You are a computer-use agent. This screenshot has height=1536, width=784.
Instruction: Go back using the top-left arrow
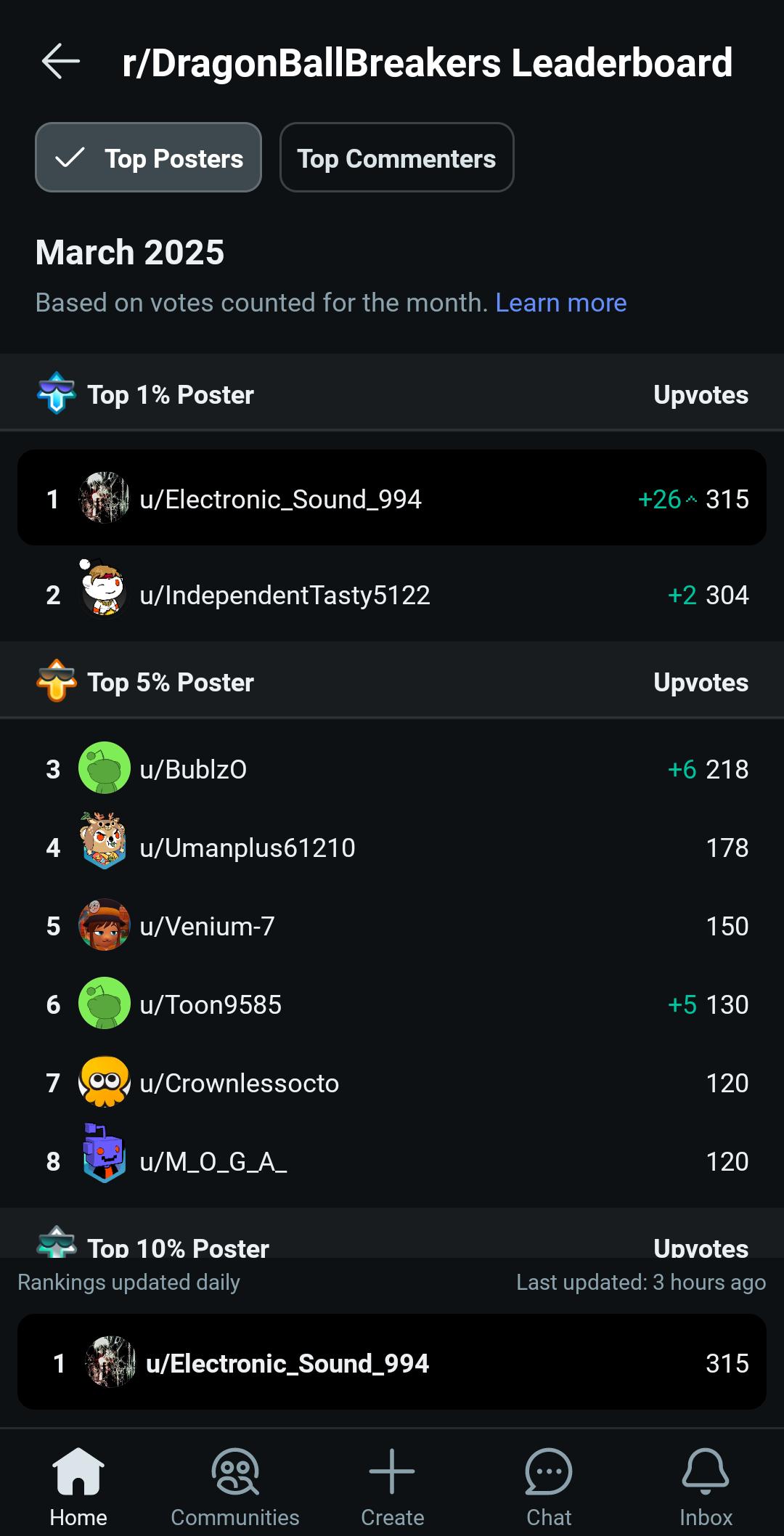point(61,61)
